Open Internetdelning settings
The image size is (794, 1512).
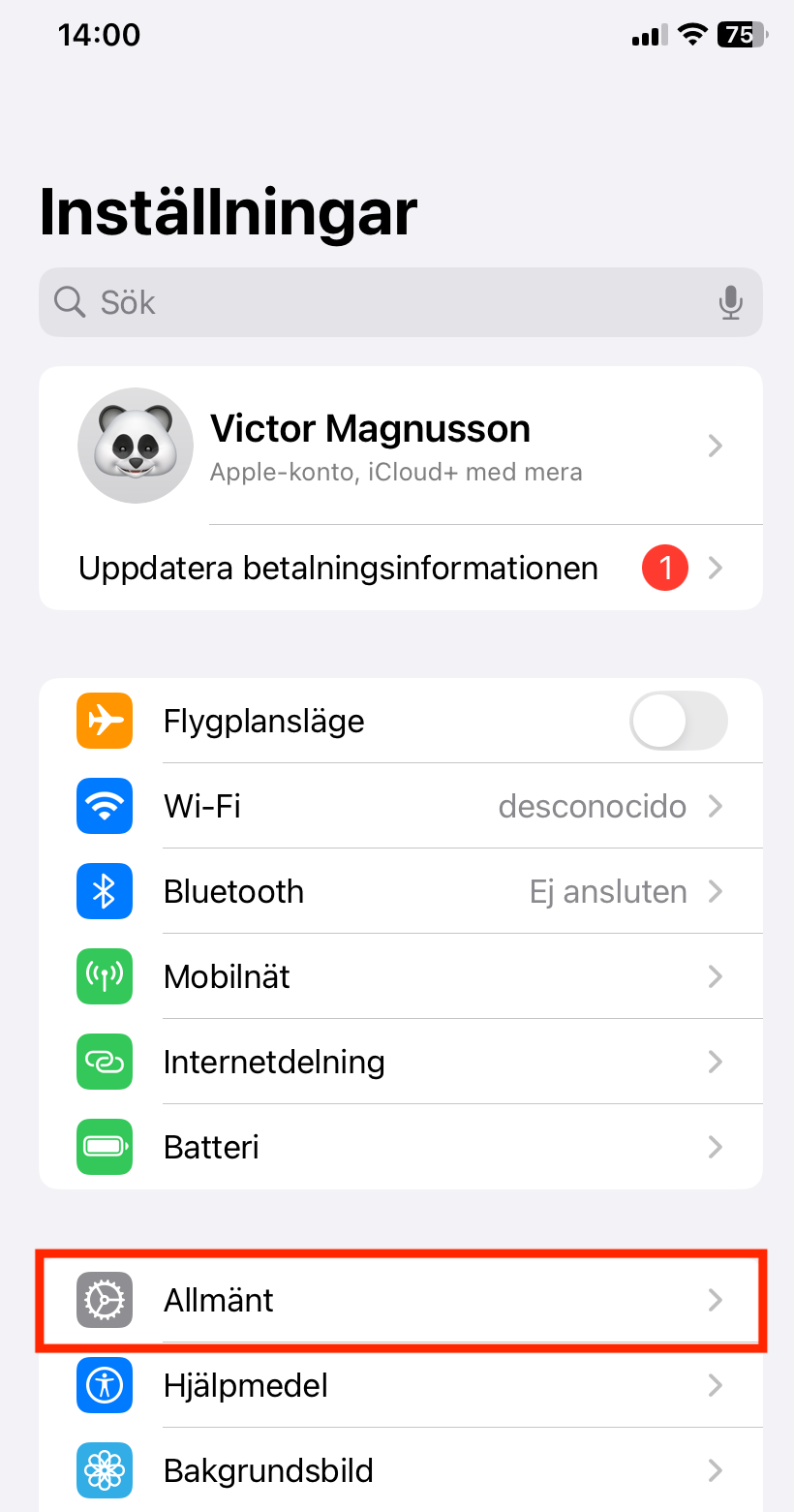(401, 1062)
